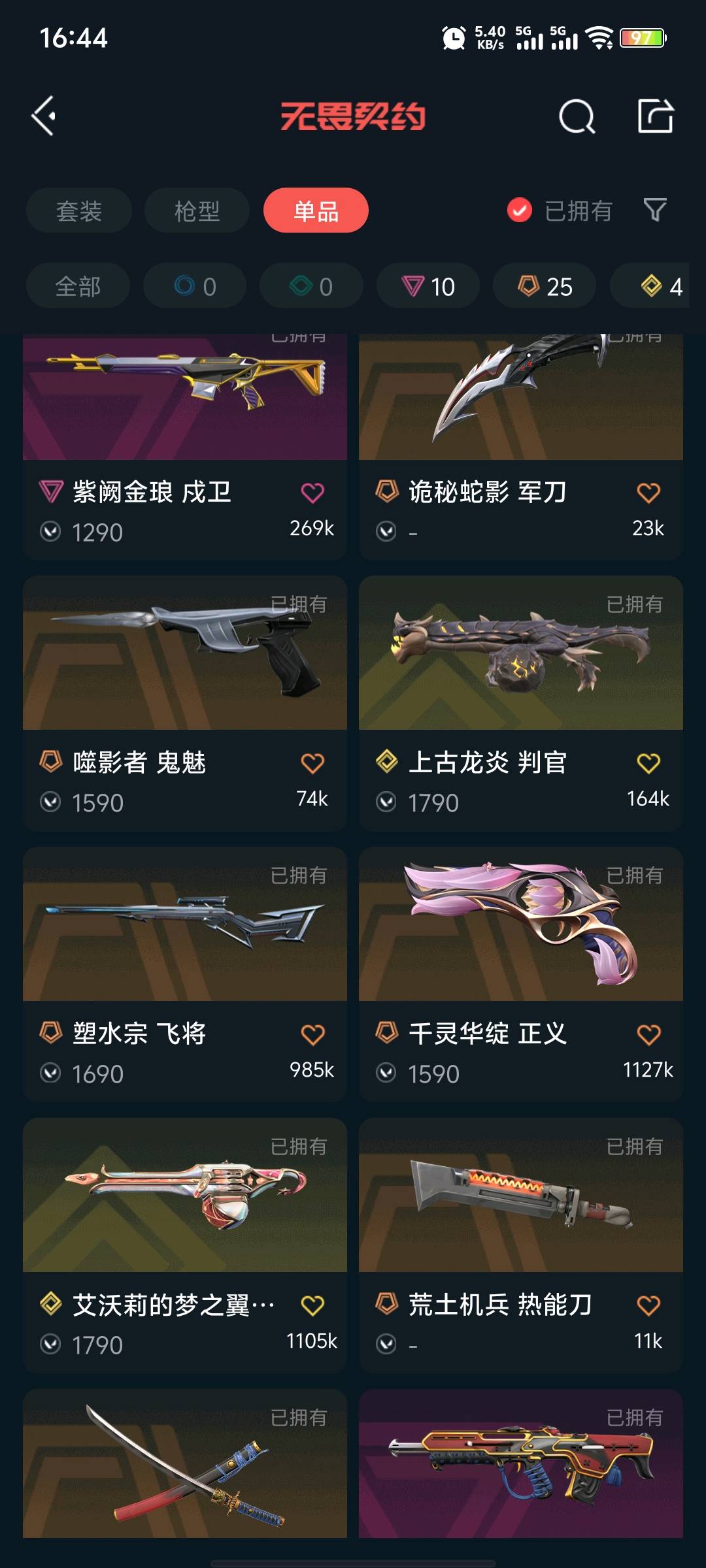Open search from the top bar

577,116
